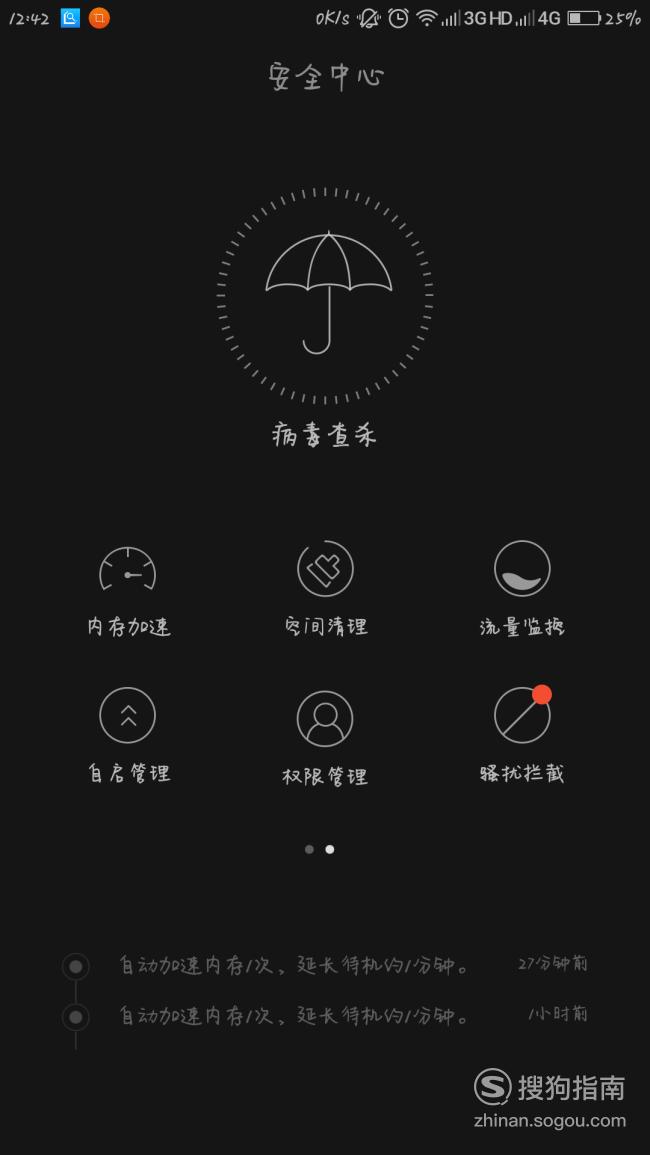Select the first page indicator dot

310,849
